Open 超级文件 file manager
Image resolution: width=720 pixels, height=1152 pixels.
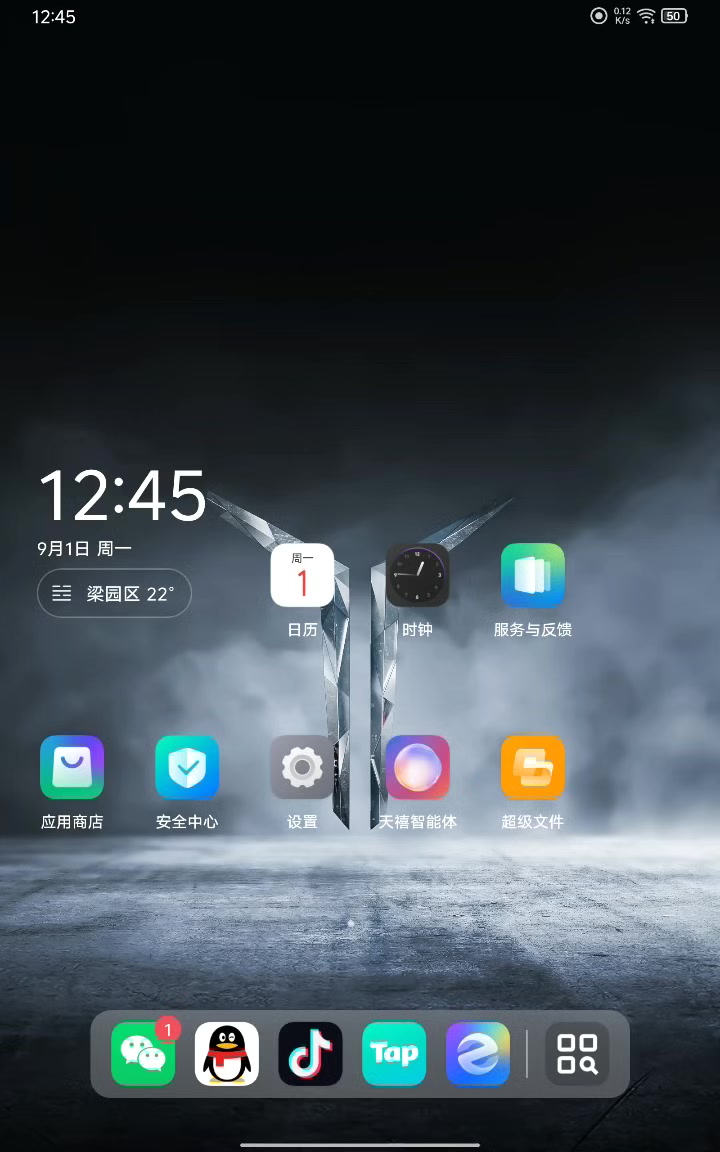tap(532, 767)
